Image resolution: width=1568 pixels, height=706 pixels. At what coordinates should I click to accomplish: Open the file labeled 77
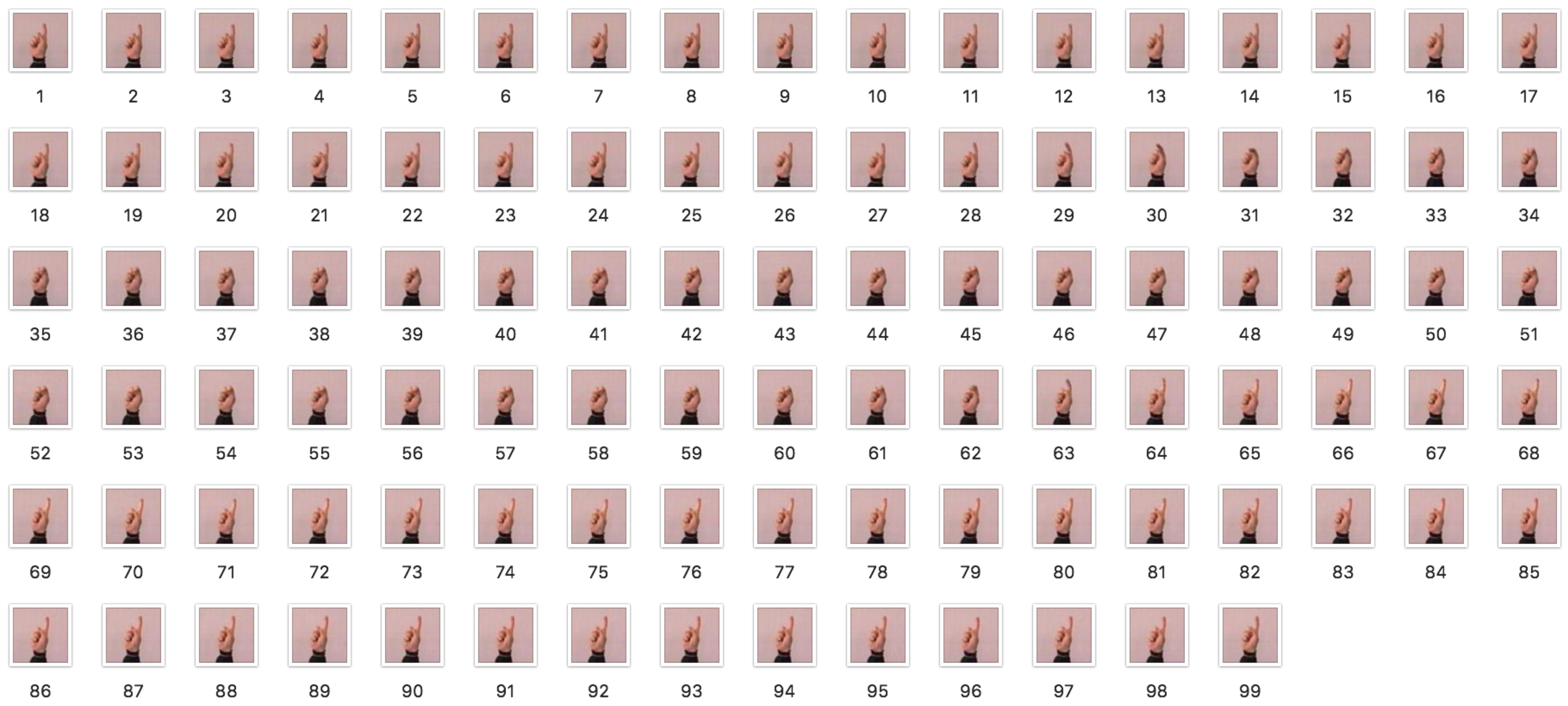(x=785, y=516)
